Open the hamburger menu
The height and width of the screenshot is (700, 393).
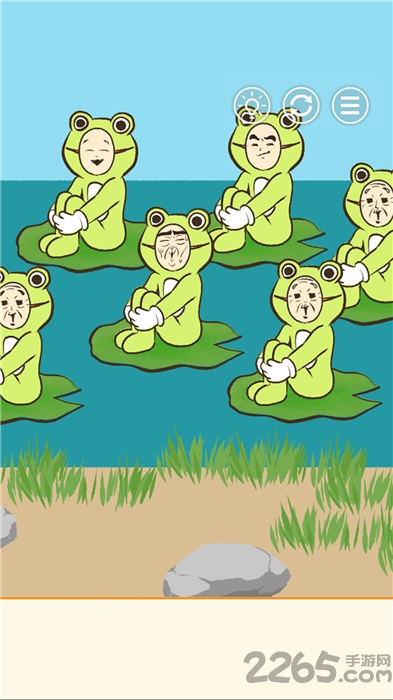[351, 105]
